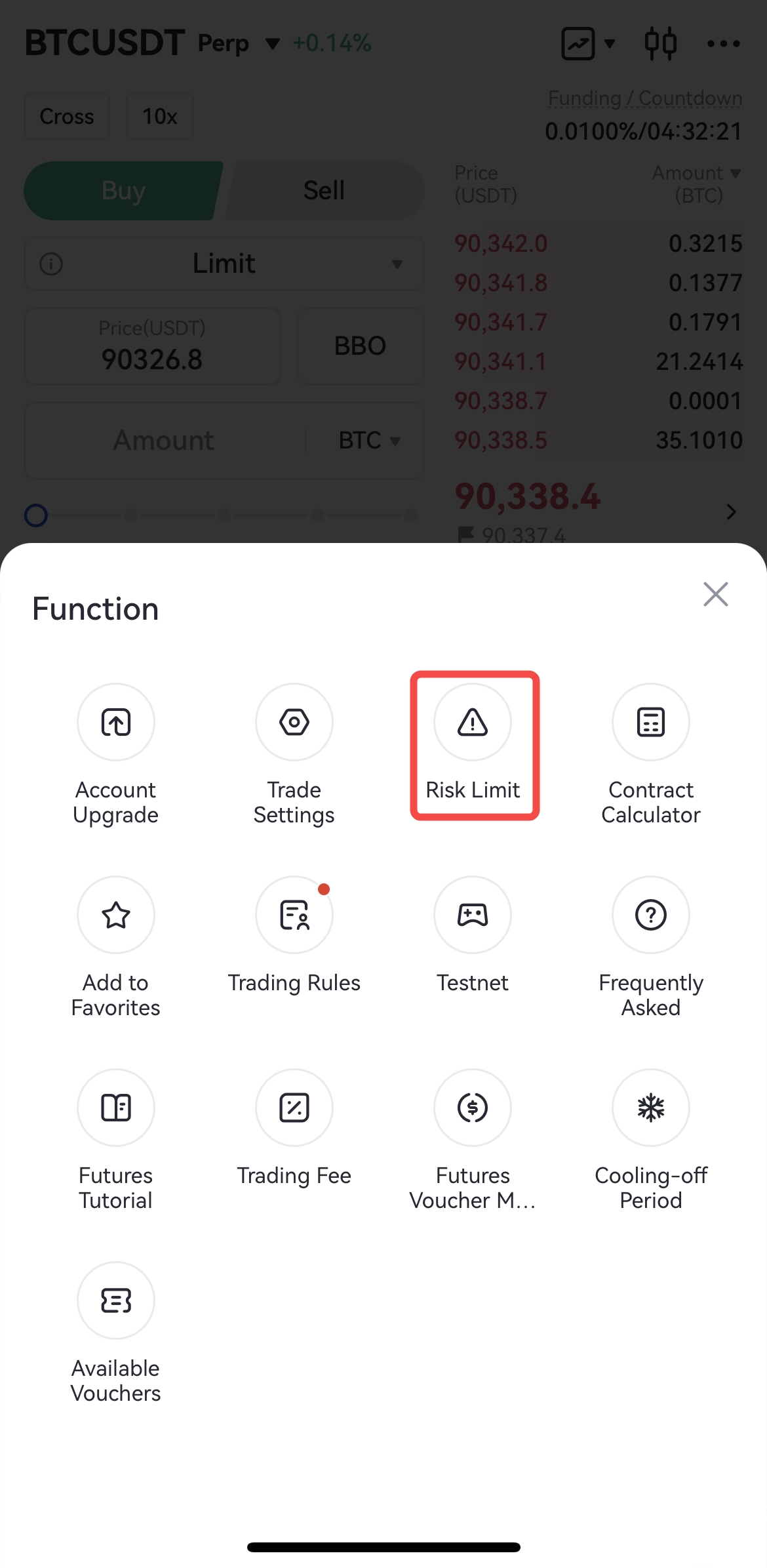View Available Vouchers

point(116,1300)
